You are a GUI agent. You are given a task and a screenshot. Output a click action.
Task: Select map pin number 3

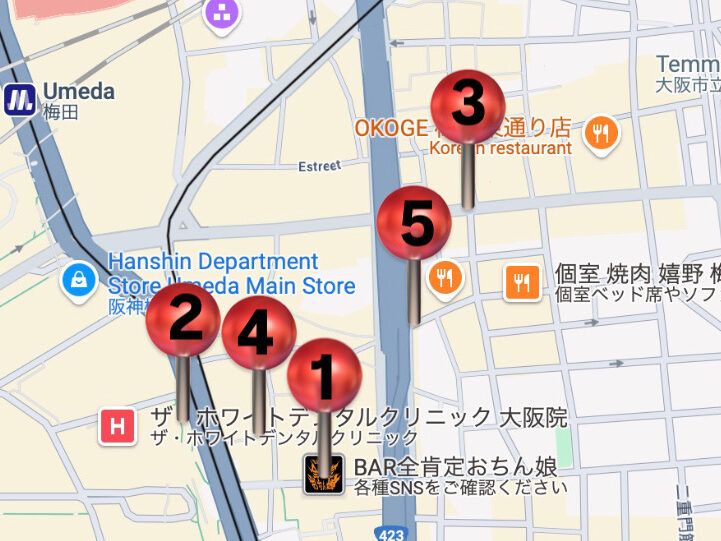click(468, 106)
